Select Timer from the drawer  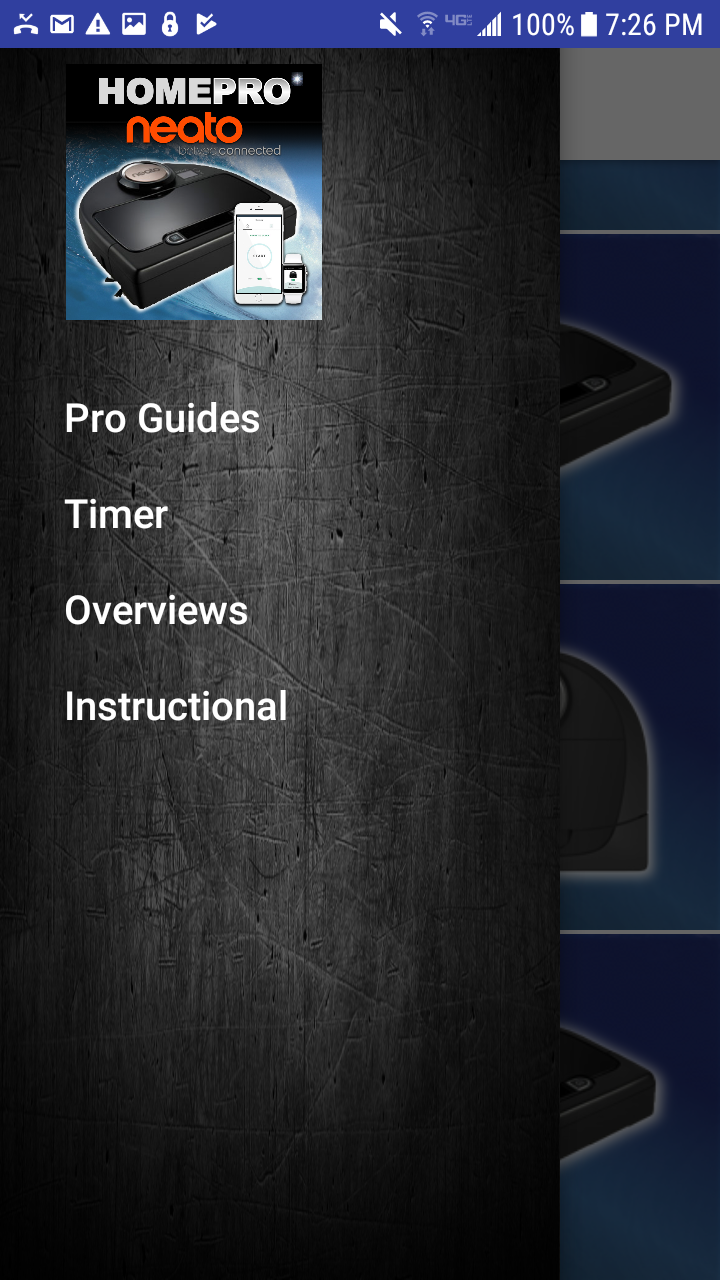coord(116,514)
